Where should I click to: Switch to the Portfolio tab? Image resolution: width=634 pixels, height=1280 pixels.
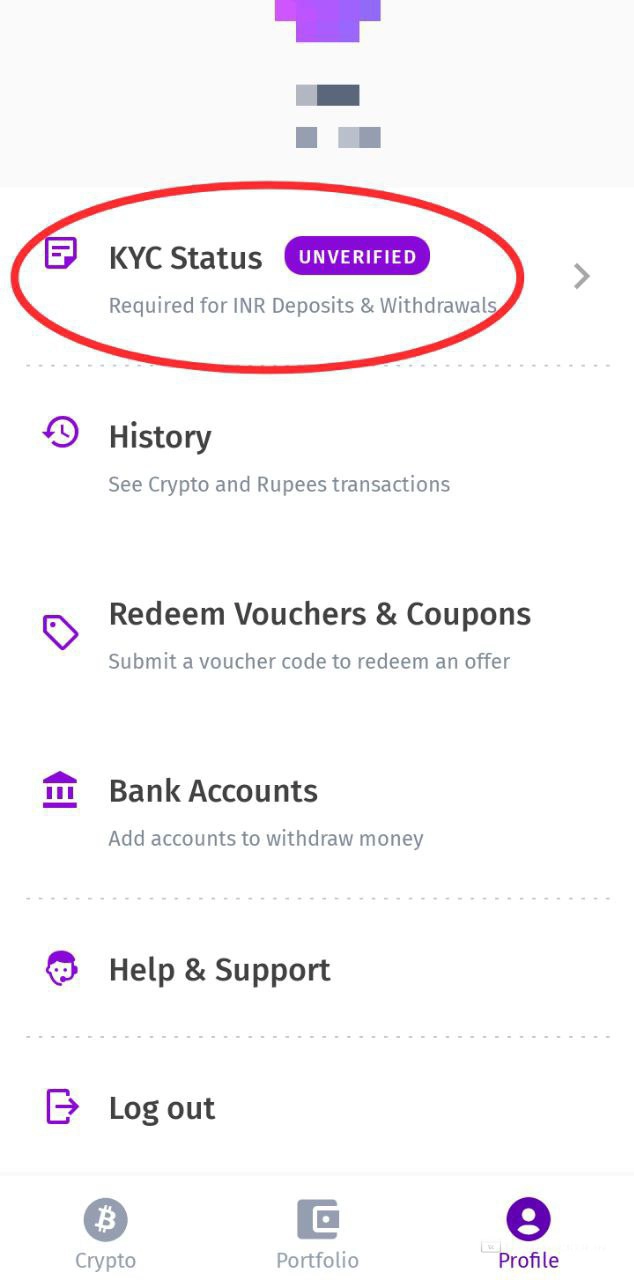pos(317,1233)
